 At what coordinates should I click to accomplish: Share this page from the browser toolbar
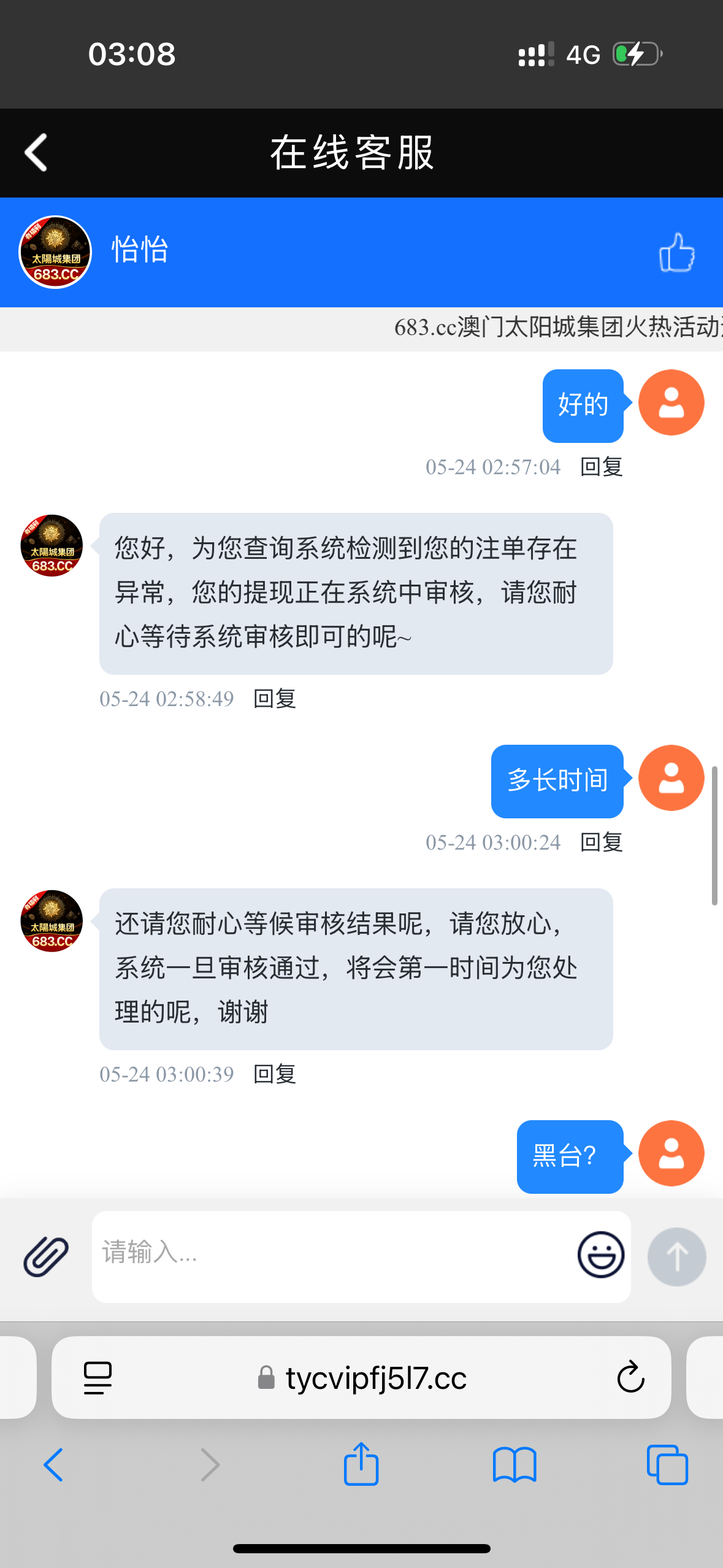pos(361,1465)
